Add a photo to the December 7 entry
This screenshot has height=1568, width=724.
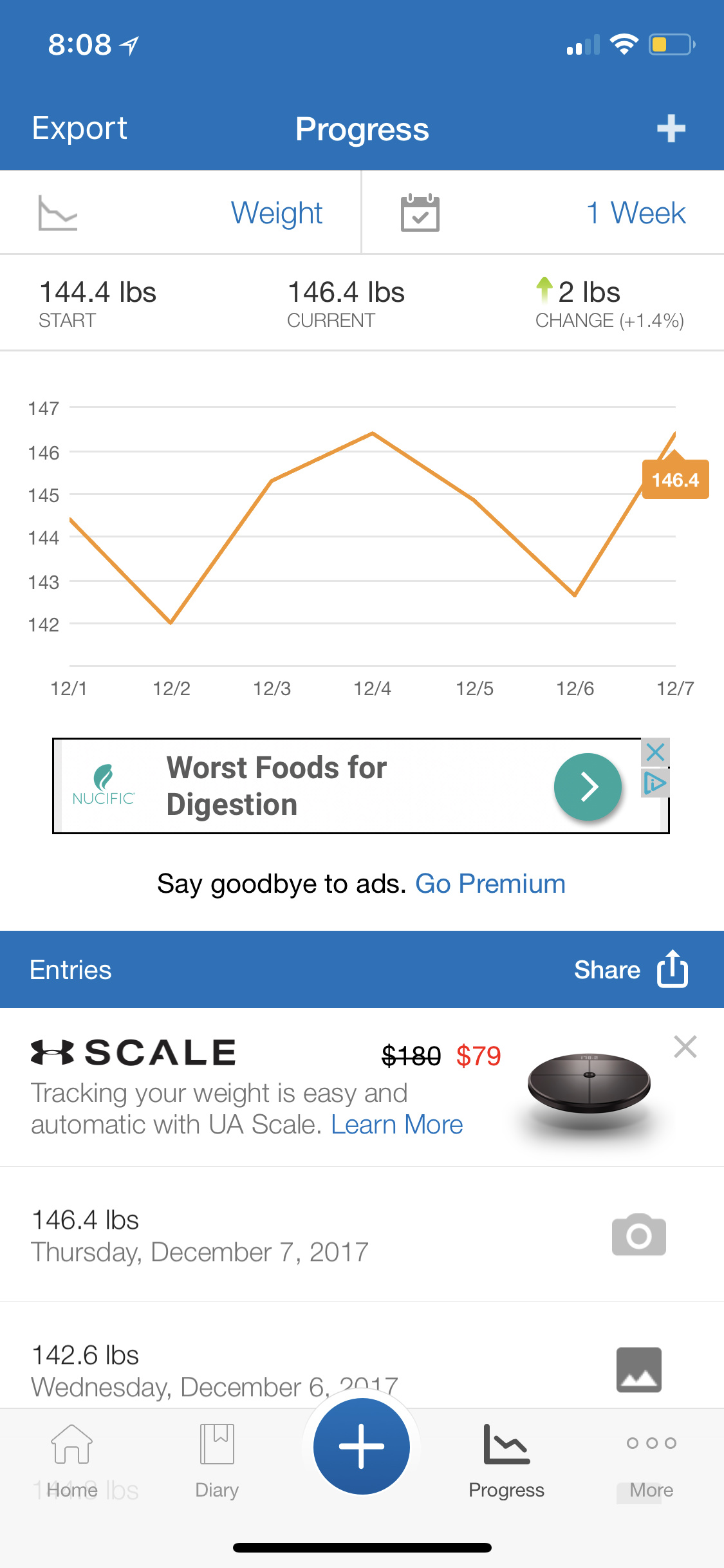pos(638,1235)
